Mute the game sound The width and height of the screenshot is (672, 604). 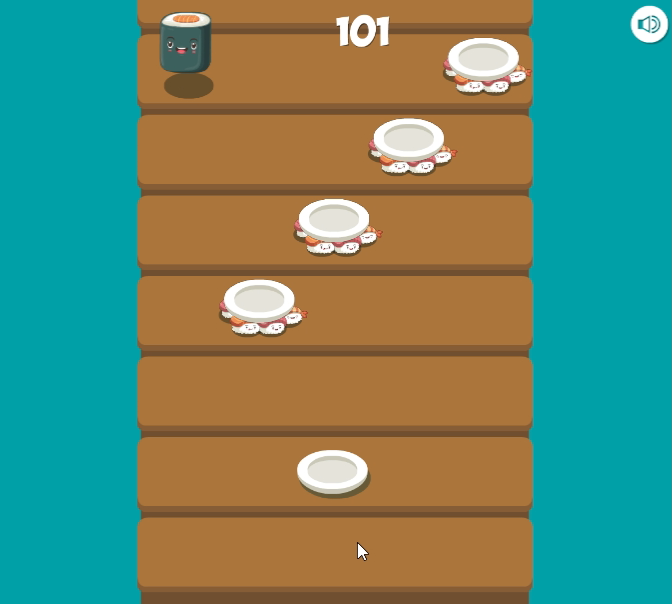(649, 24)
